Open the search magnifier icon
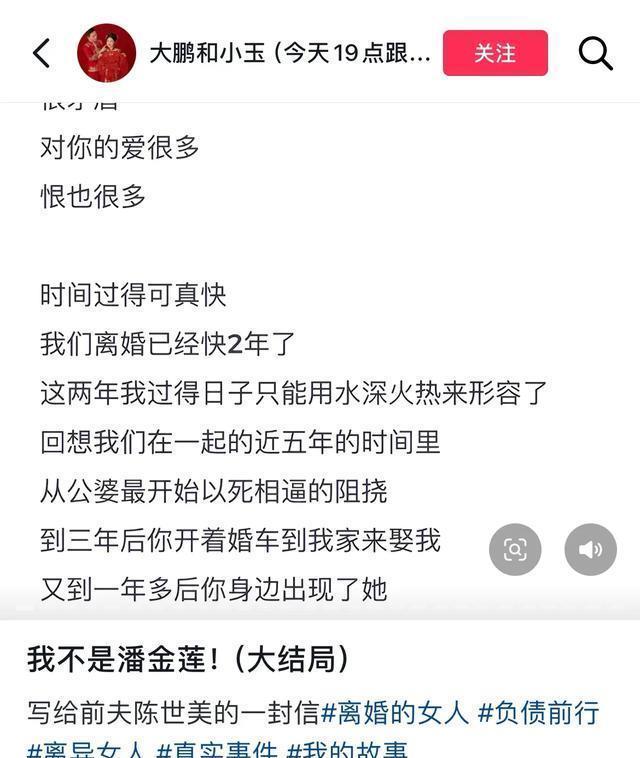The image size is (640, 758). 596,53
